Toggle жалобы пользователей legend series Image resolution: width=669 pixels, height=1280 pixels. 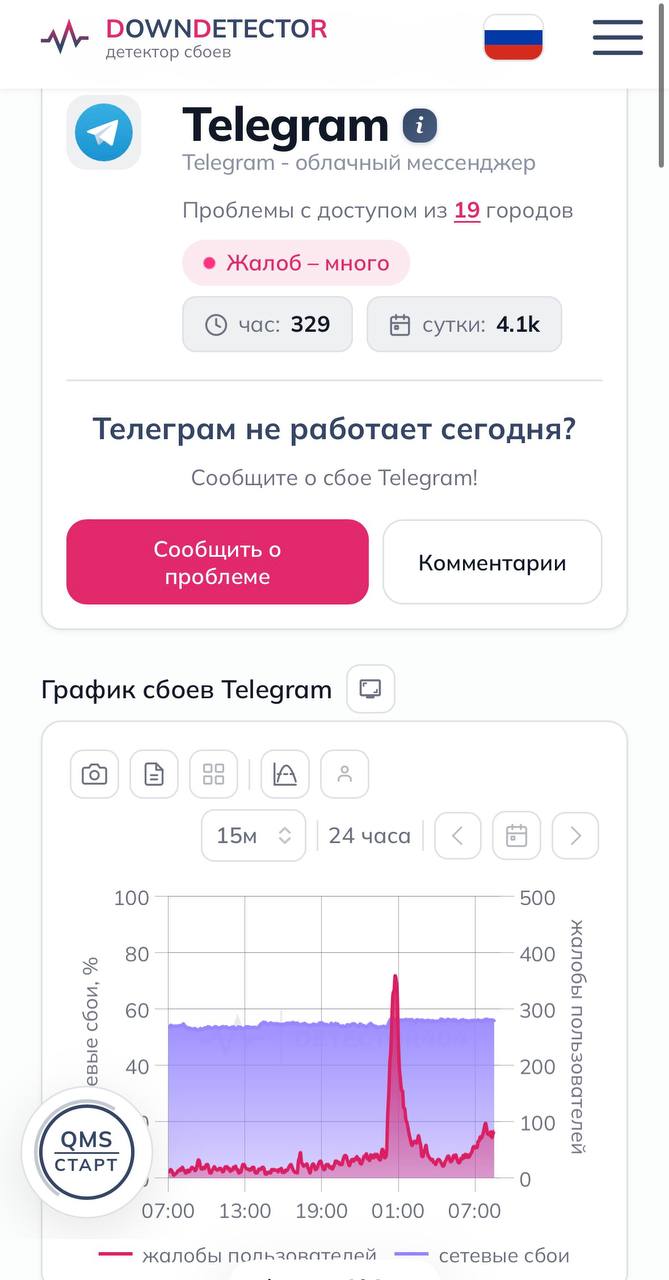pos(240,1256)
